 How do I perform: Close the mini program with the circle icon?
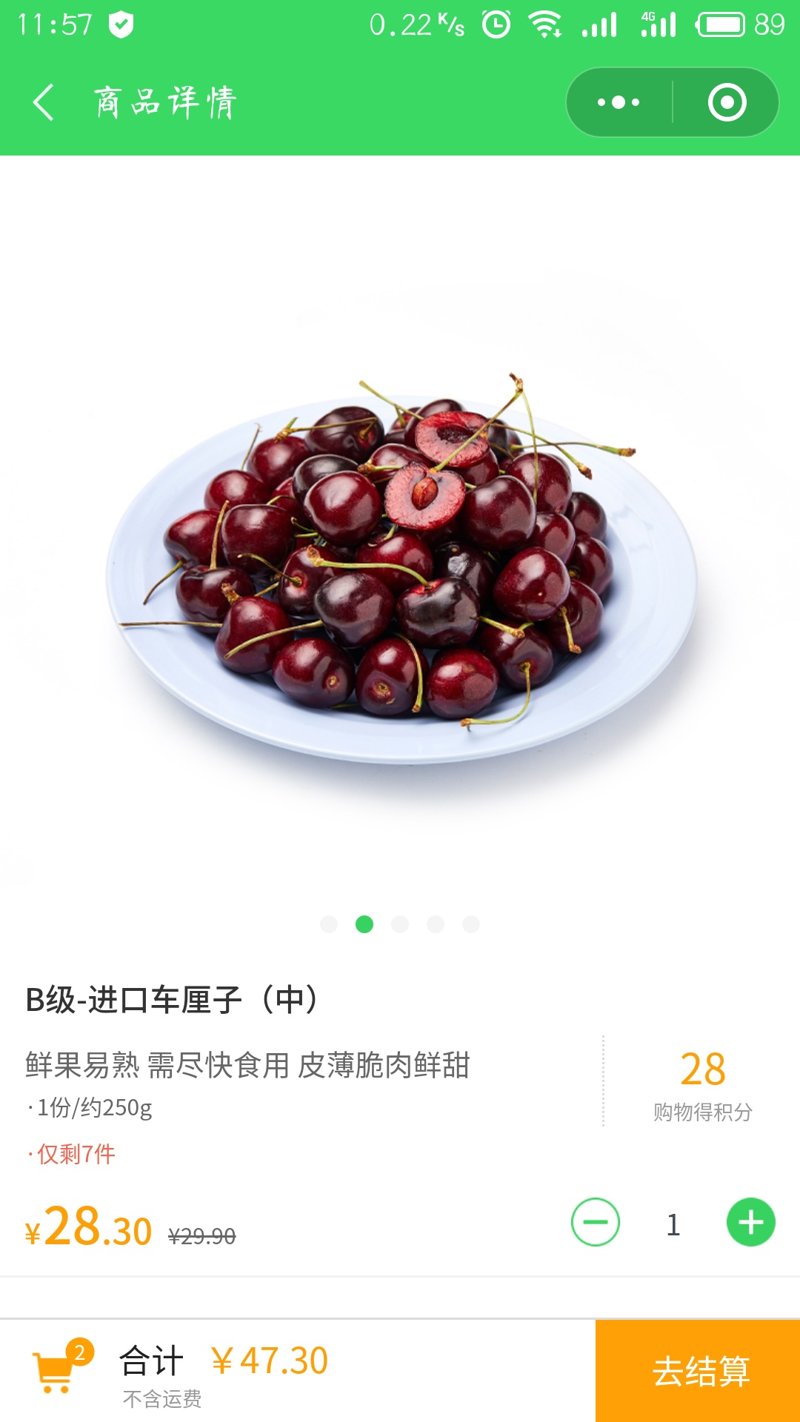click(x=727, y=102)
